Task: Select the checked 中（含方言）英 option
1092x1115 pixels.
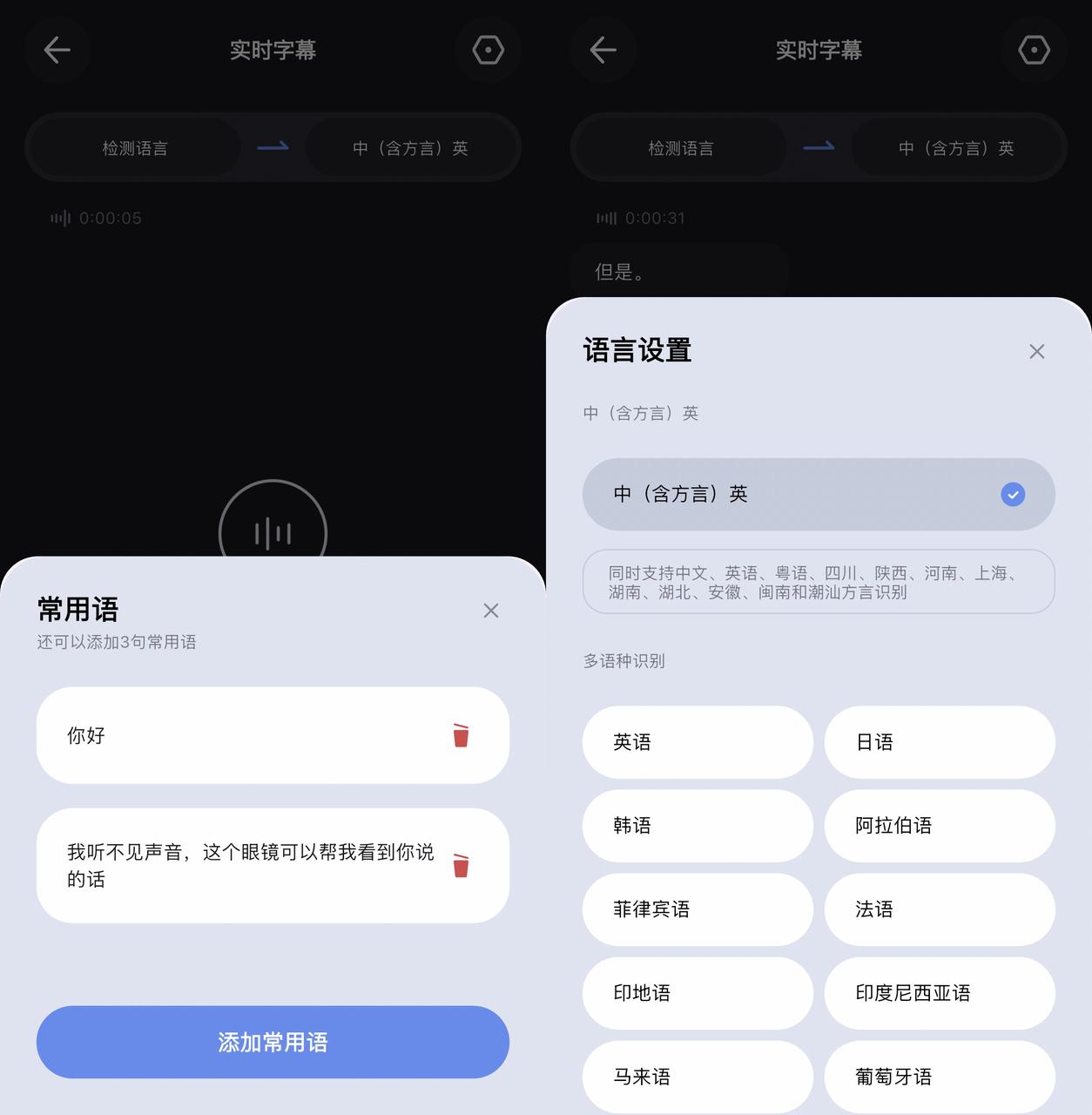Action: click(x=818, y=495)
